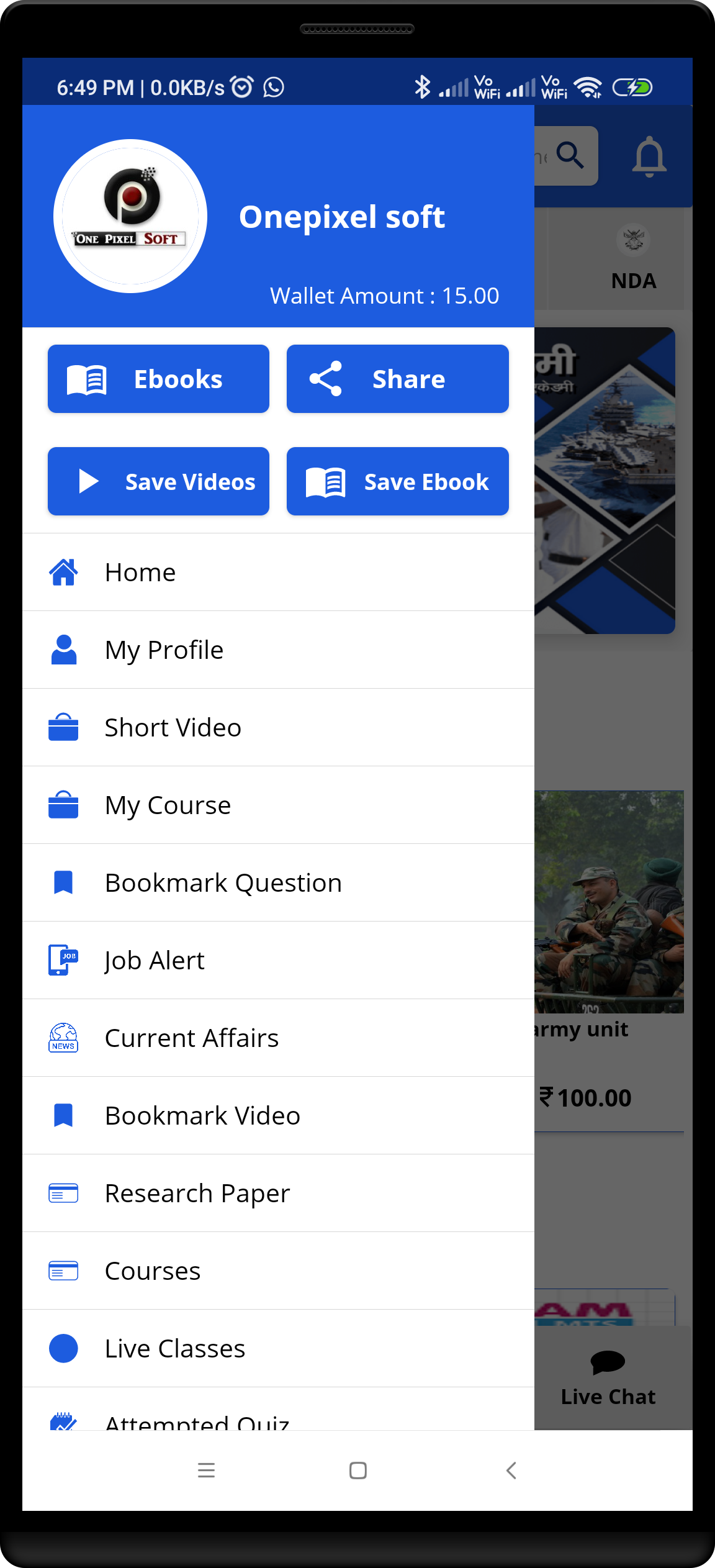Open Current Affairs
The width and height of the screenshot is (715, 1568).
pos(278,1038)
